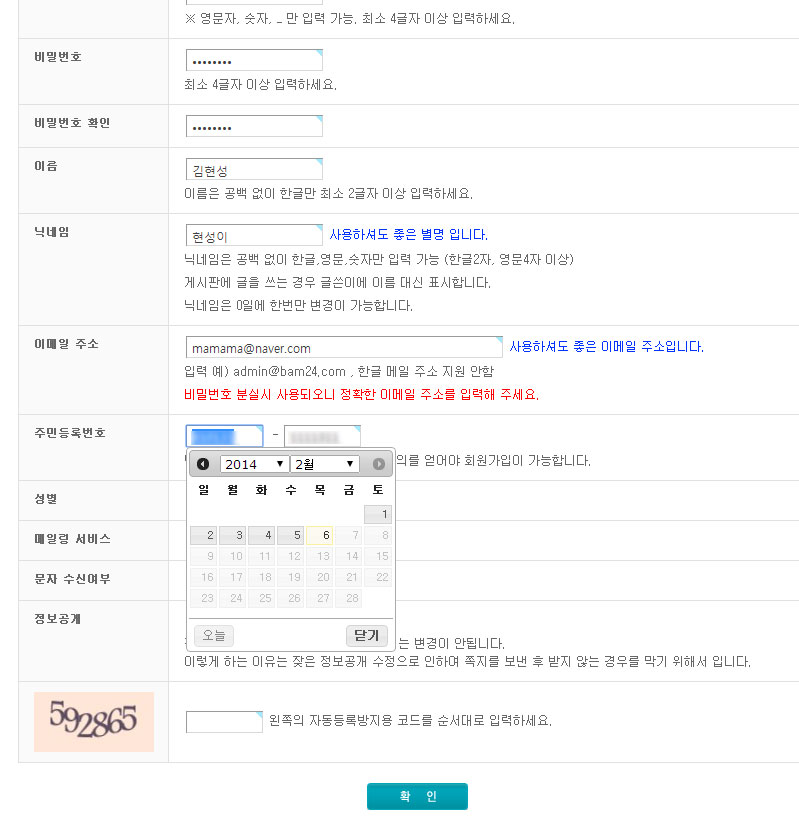Viewport: 799px width, 838px height.
Task: Select day 3 in the calendar
Action: point(233,535)
